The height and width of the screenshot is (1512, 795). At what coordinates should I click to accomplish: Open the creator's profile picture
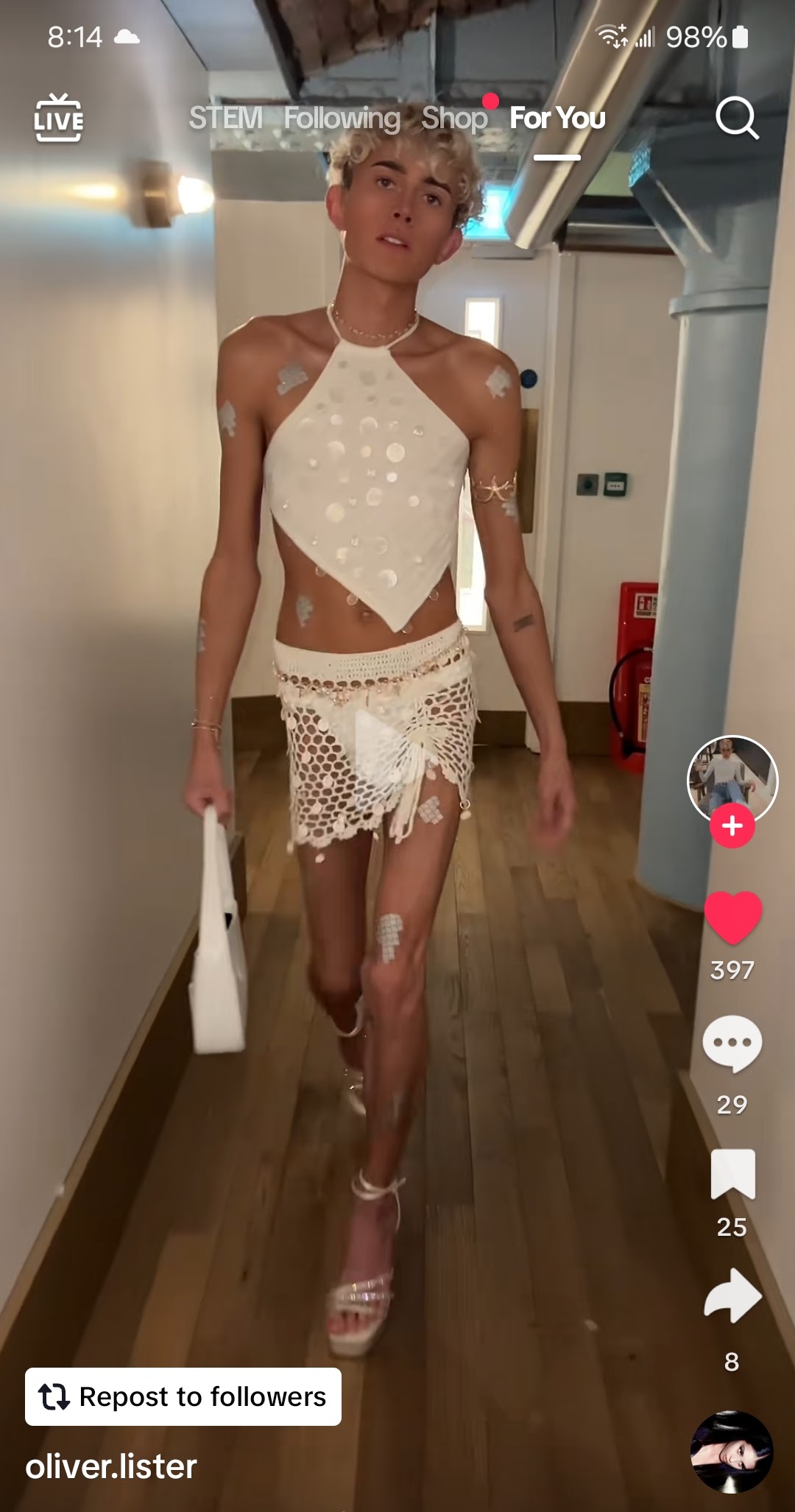732,778
